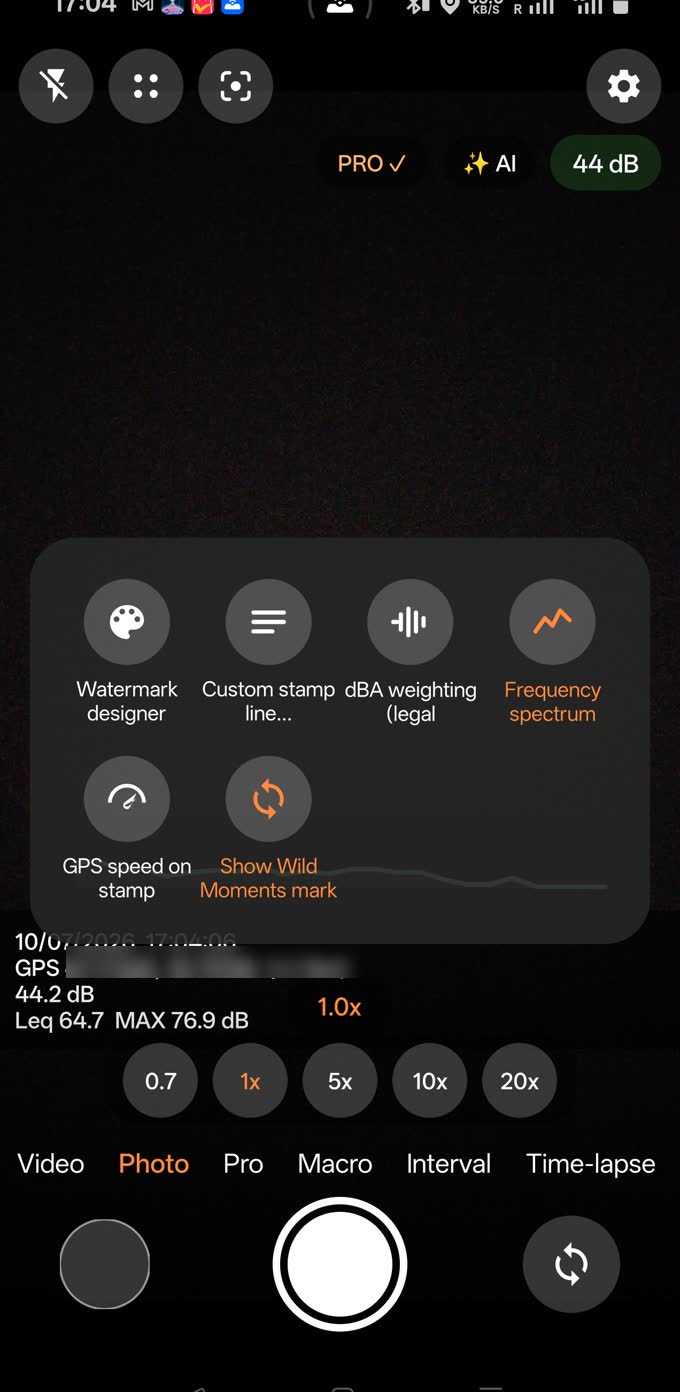Image resolution: width=680 pixels, height=1392 pixels.
Task: Flip the camera
Action: [x=571, y=1264]
